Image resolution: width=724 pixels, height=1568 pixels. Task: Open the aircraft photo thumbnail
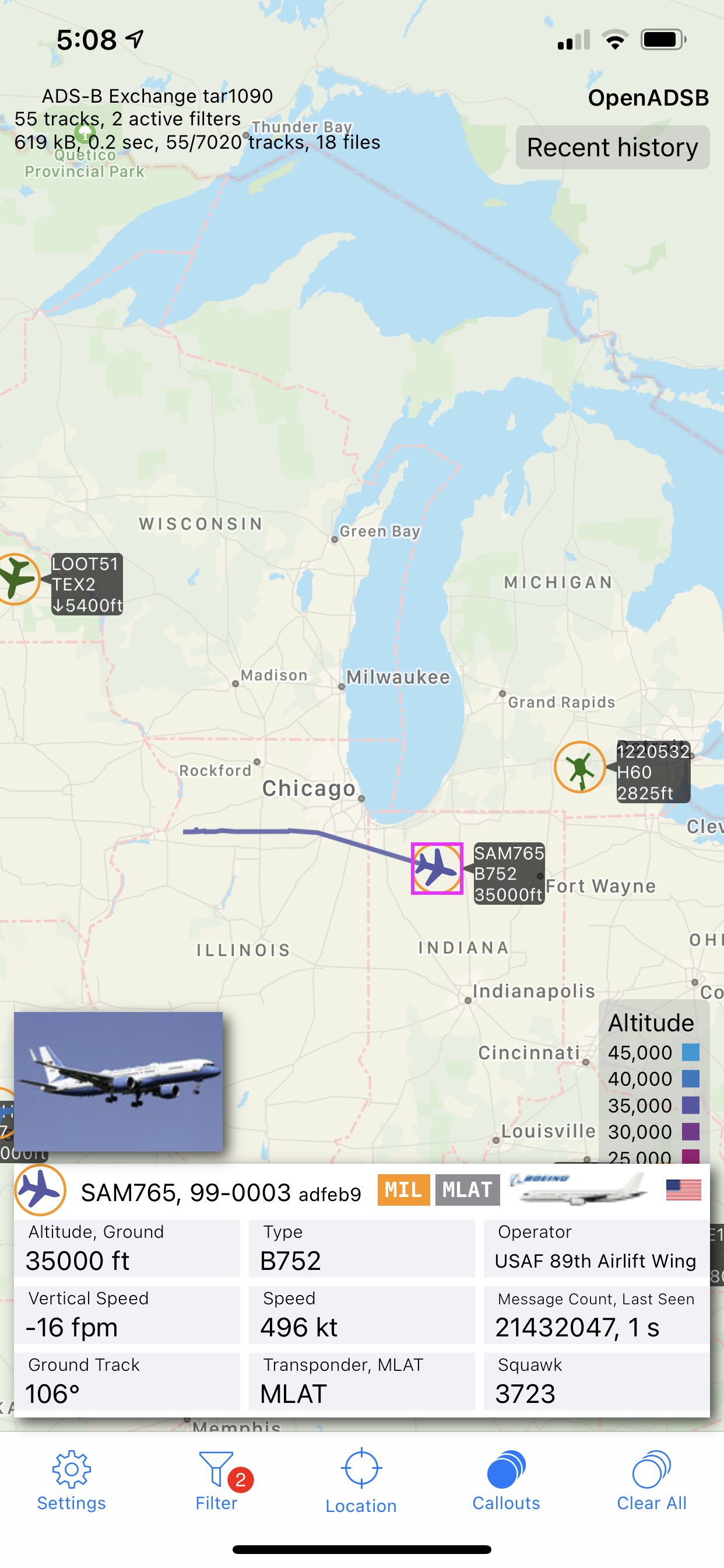(119, 1081)
